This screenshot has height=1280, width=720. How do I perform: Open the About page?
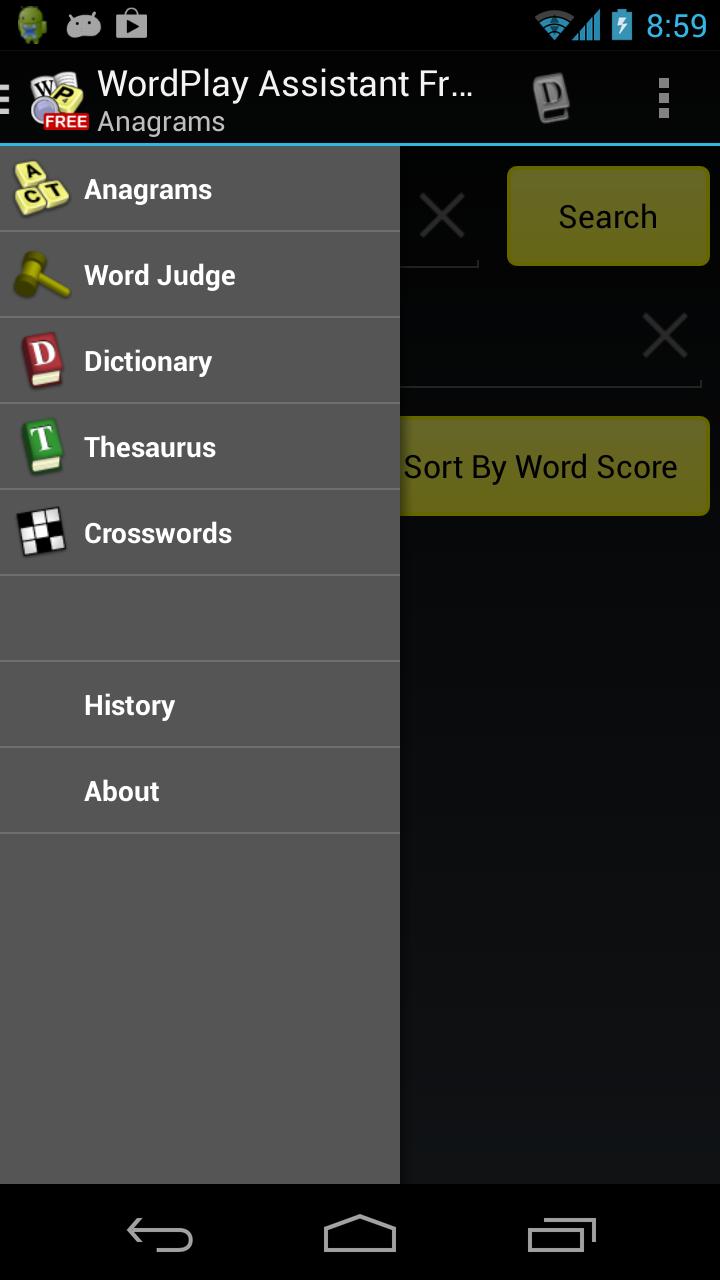(x=122, y=792)
